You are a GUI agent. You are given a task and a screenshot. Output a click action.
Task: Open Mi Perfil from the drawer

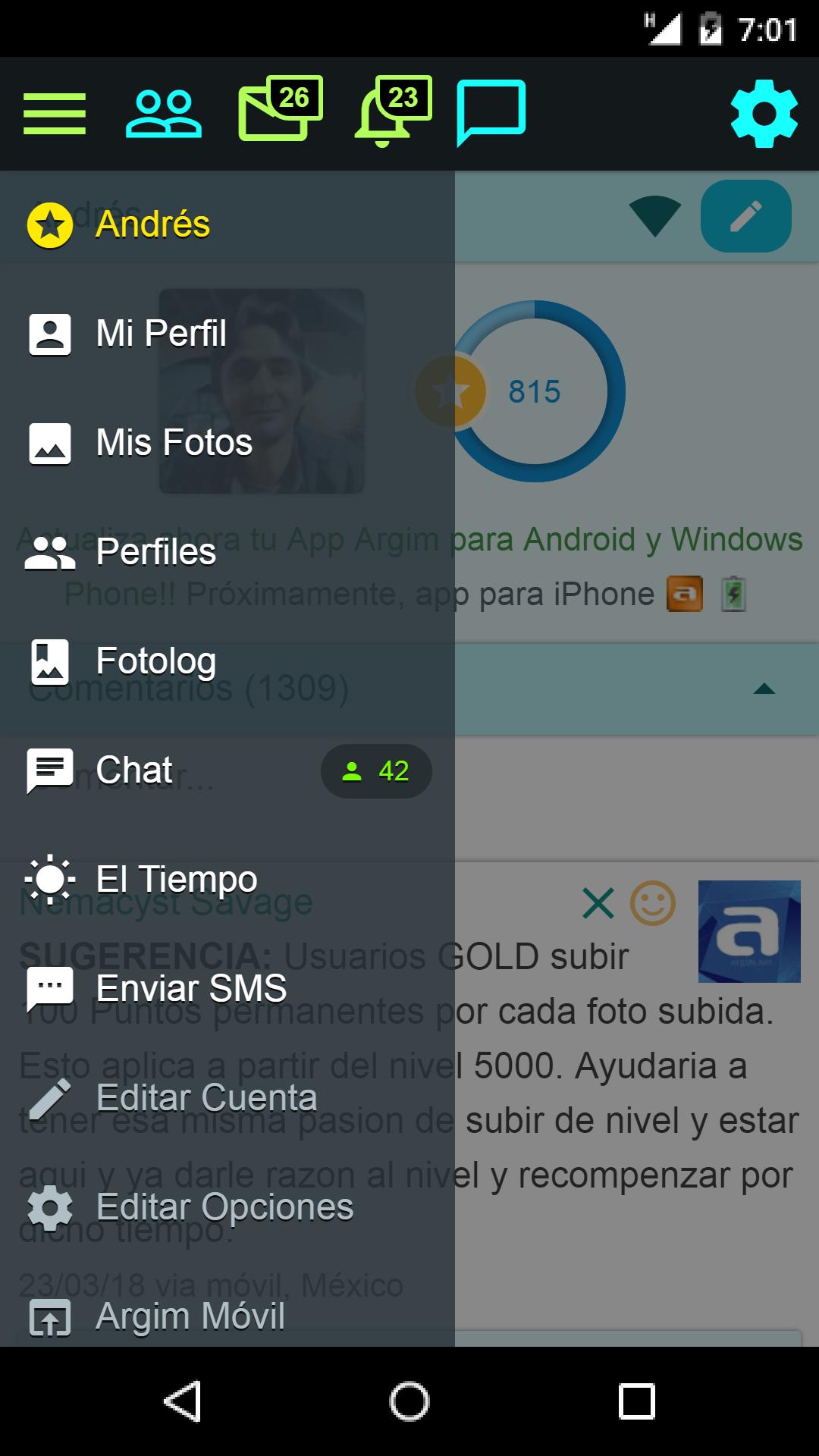click(x=161, y=334)
